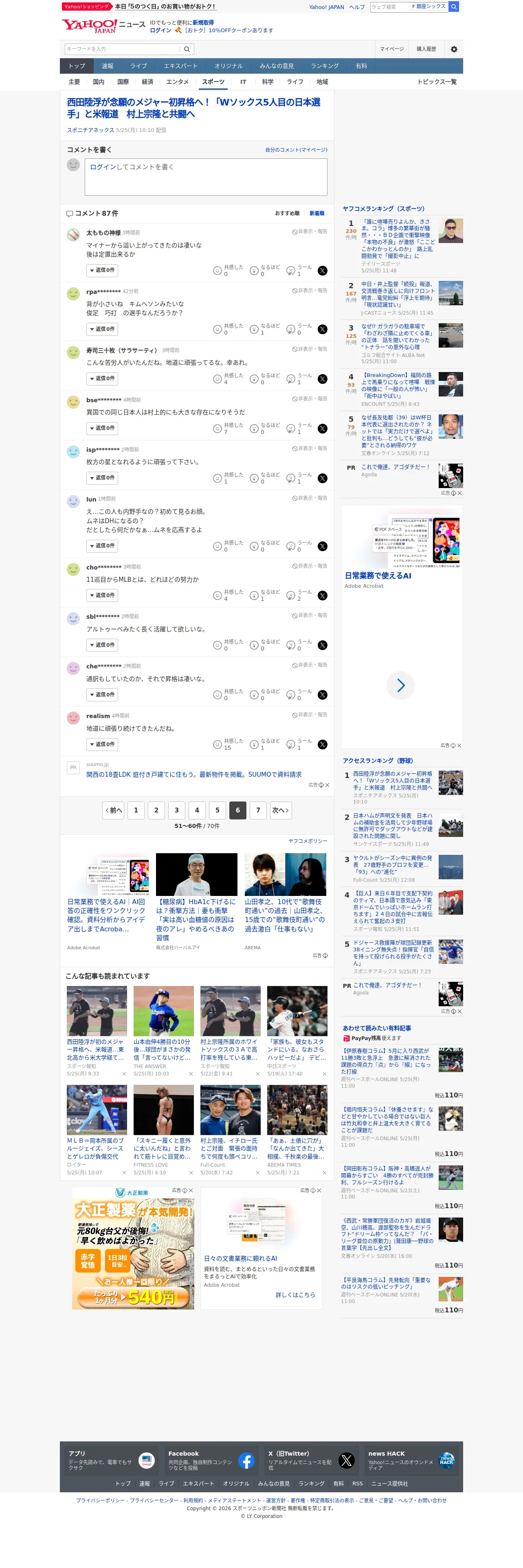
Task: Share lun's comment to X
Action: (x=323, y=547)
